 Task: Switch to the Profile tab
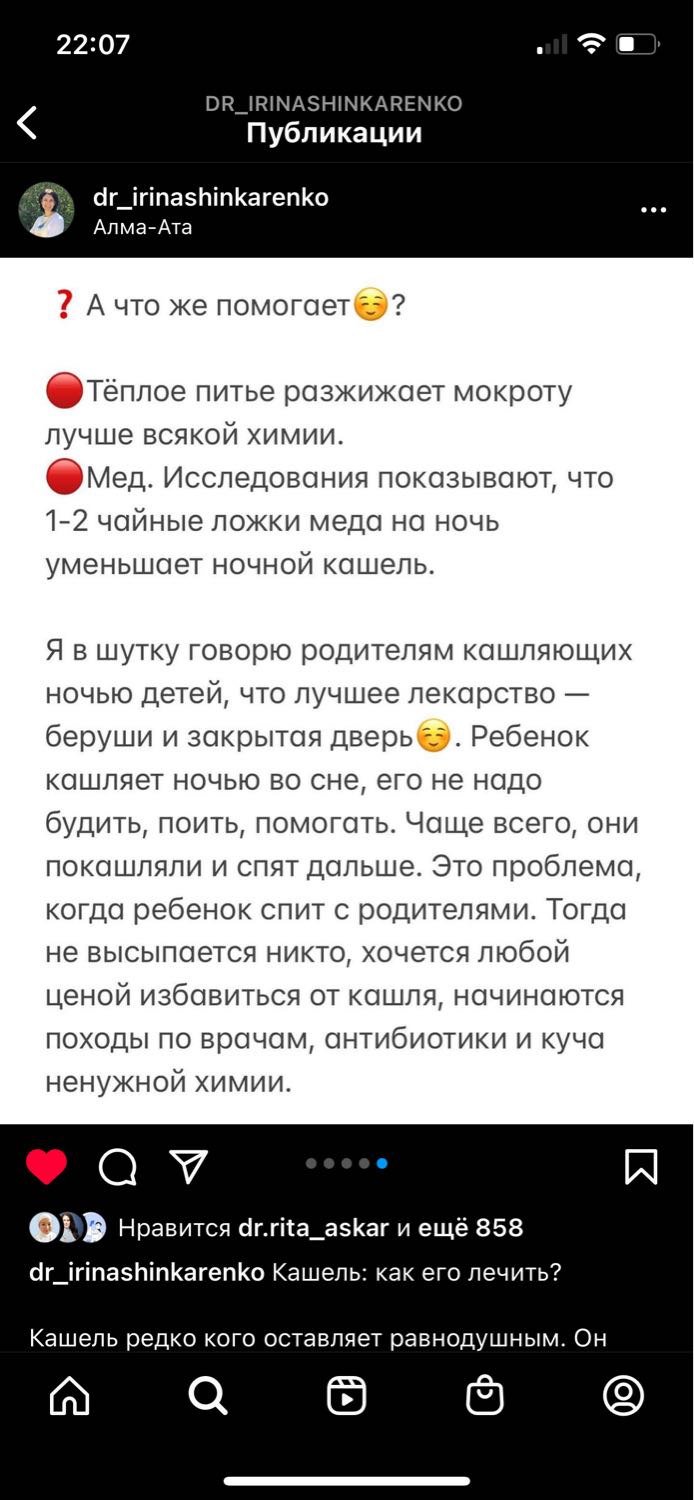pyautogui.click(x=623, y=1396)
